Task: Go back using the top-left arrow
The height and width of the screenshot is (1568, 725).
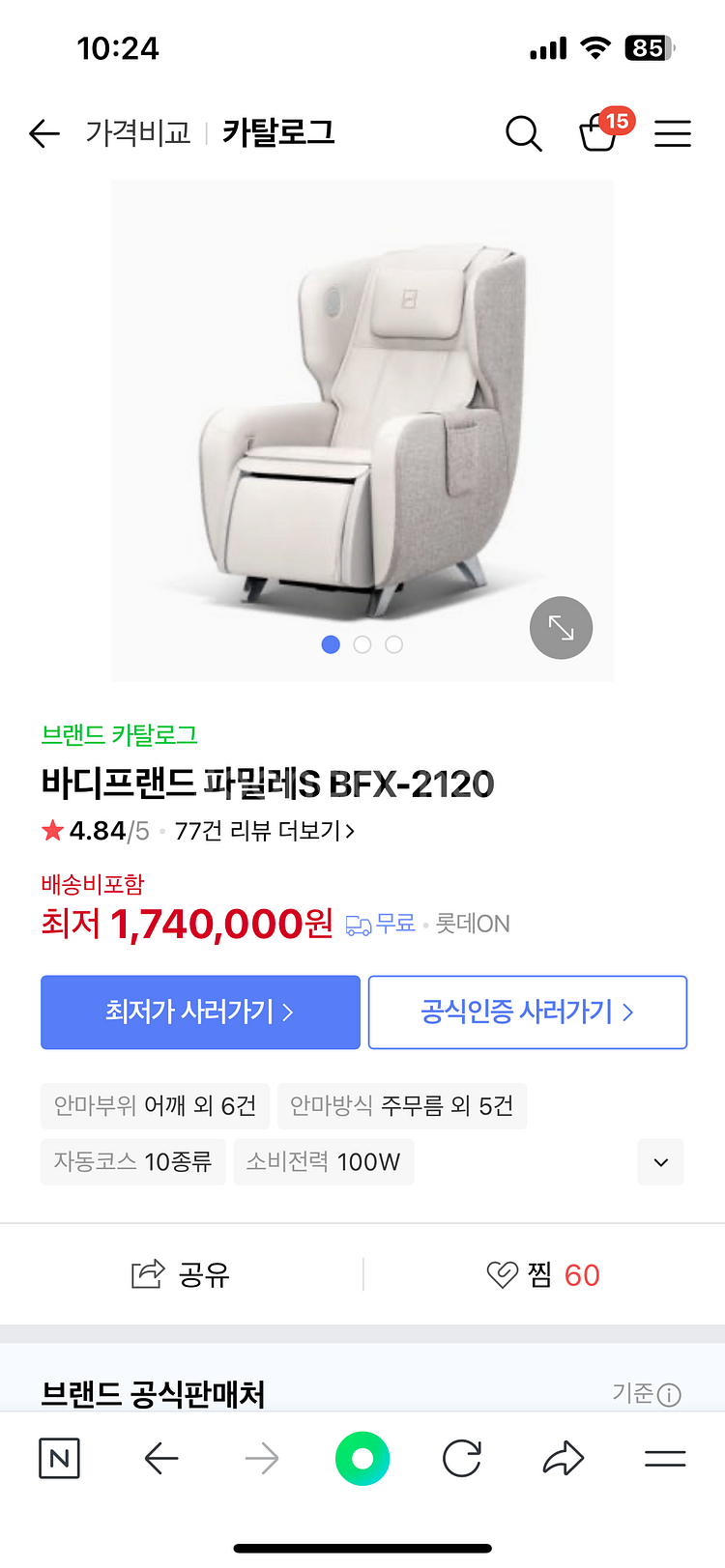Action: click(x=43, y=134)
